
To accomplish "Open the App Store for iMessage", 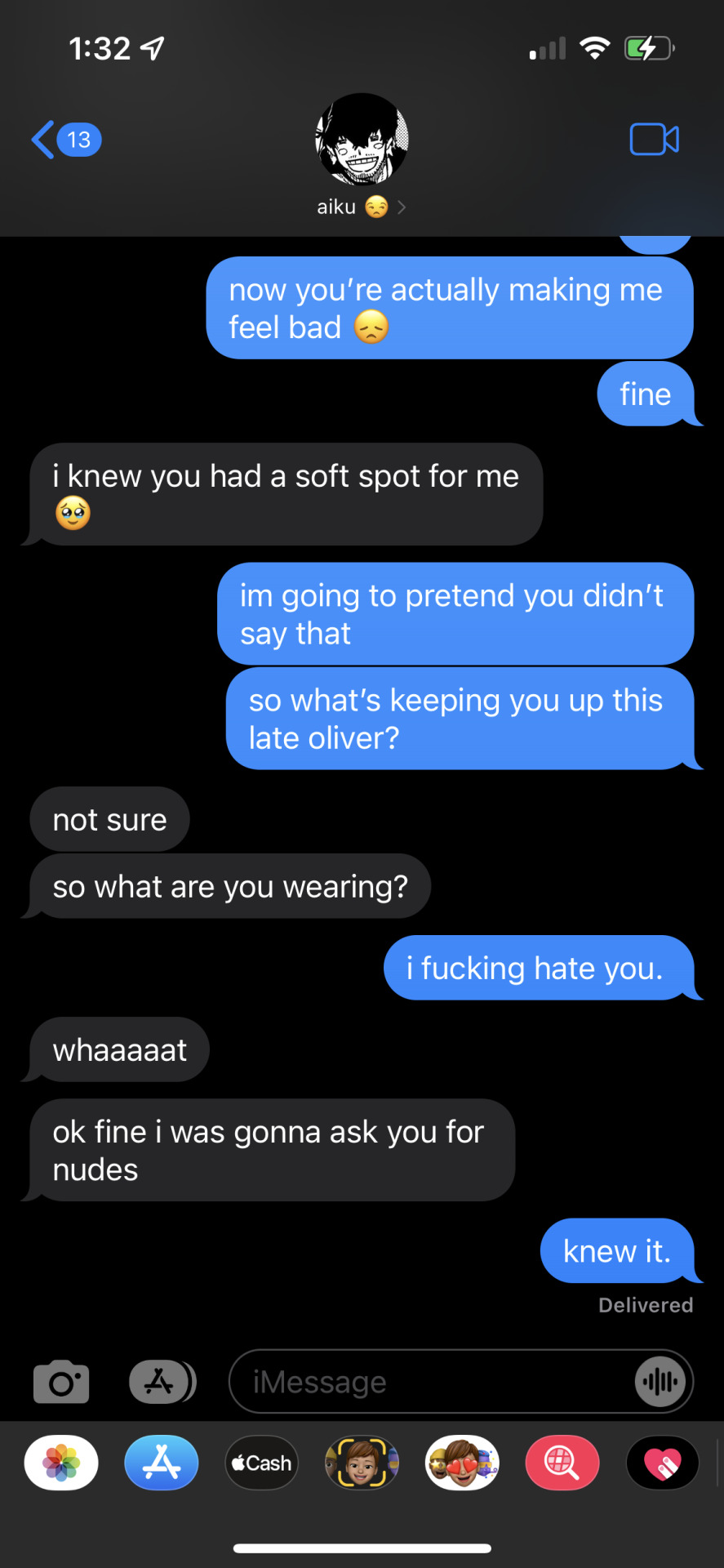I will pos(162,1463).
